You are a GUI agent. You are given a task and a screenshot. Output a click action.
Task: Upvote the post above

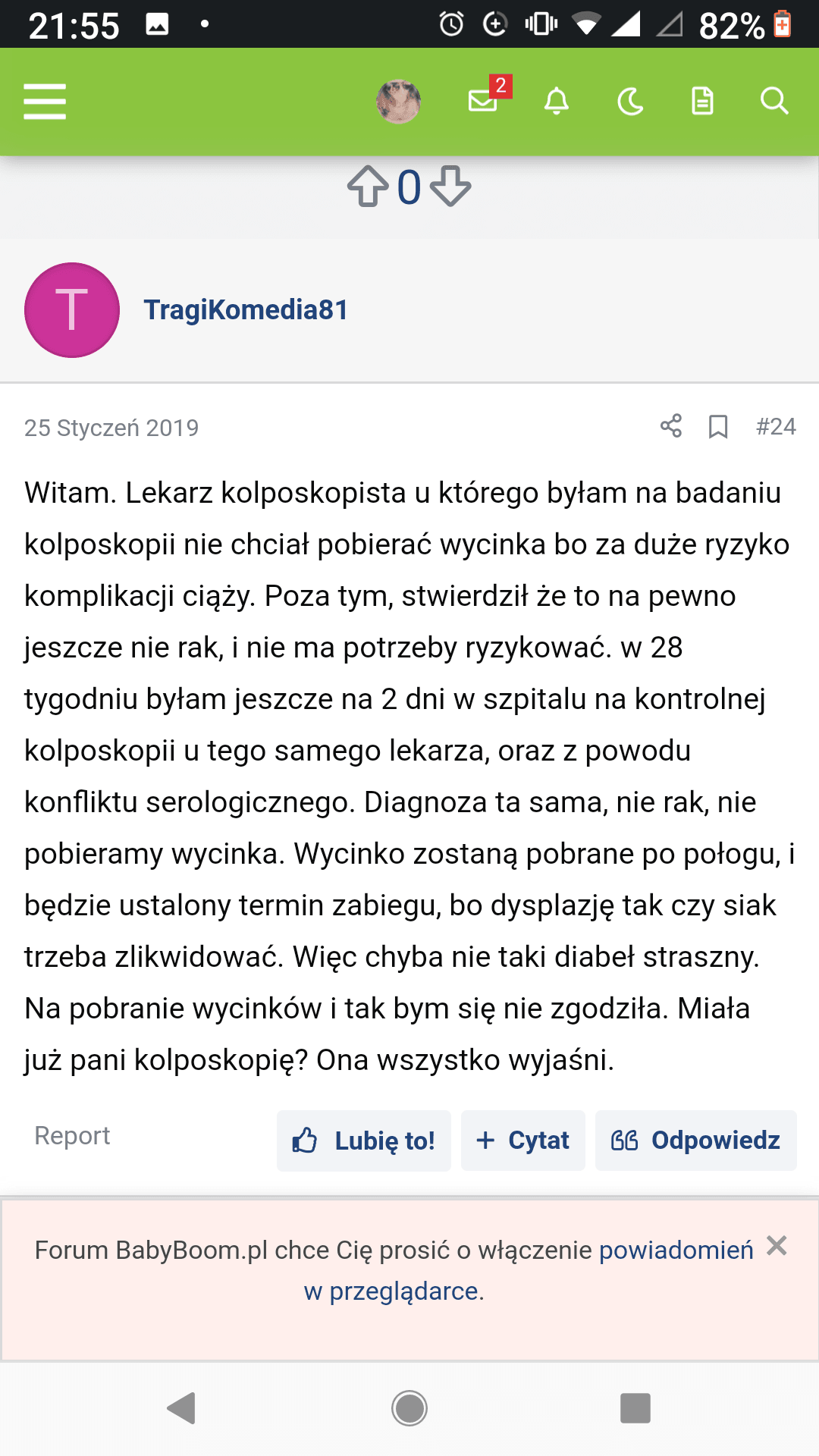(368, 187)
